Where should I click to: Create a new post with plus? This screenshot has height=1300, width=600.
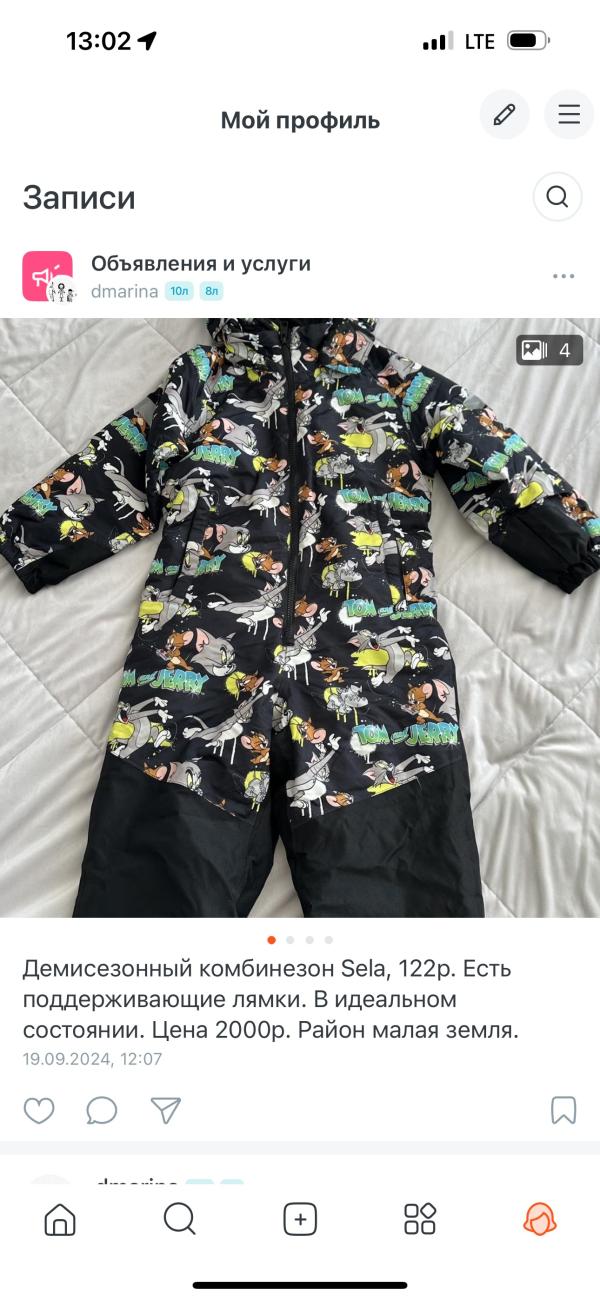coord(300,1219)
